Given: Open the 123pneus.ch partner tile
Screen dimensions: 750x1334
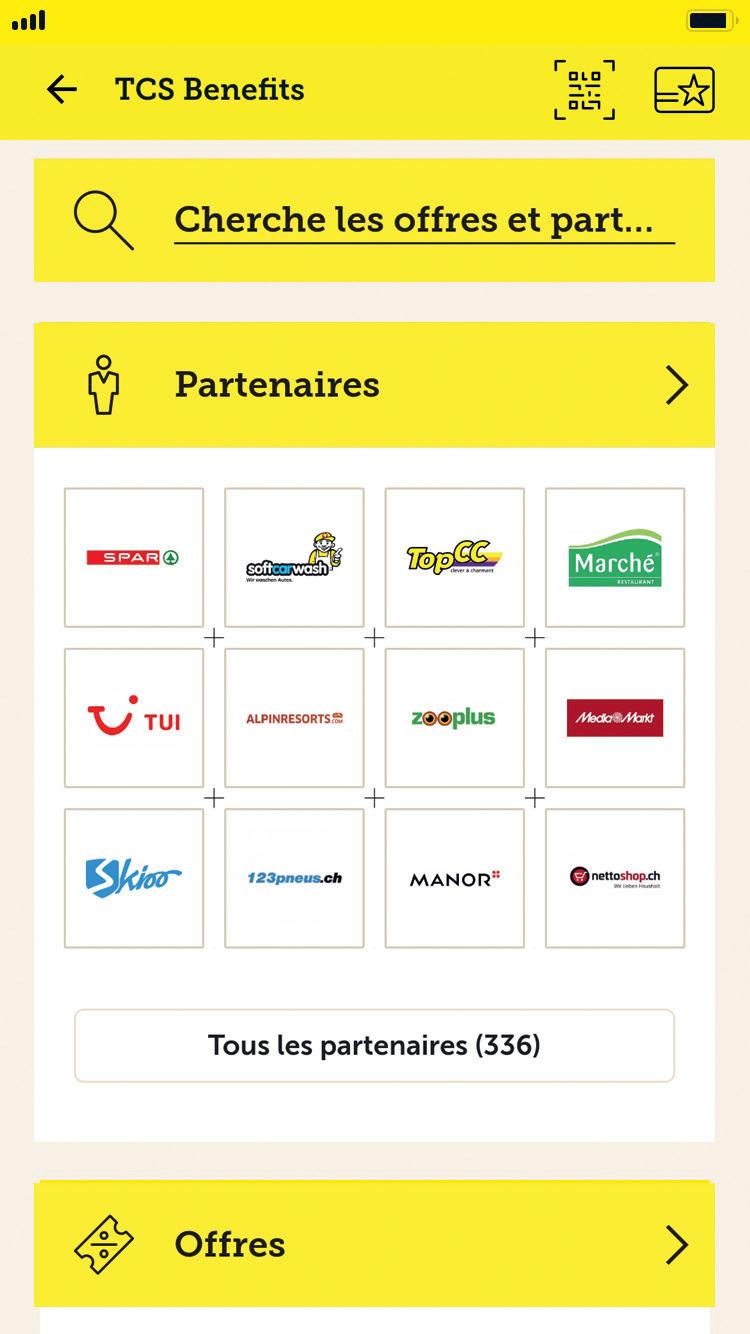Looking at the screenshot, I should click(294, 878).
